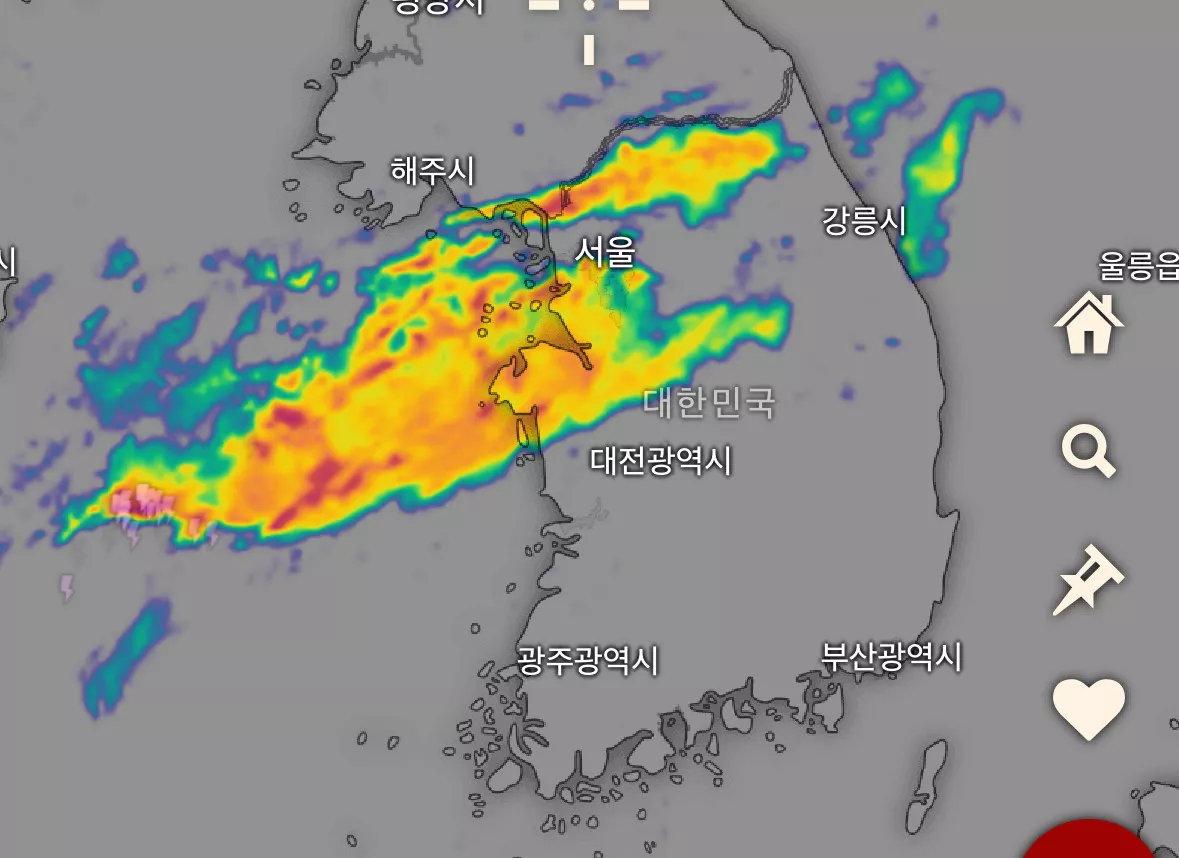Pin this location on the map
The width and height of the screenshot is (1179, 858).
pyautogui.click(x=1087, y=580)
